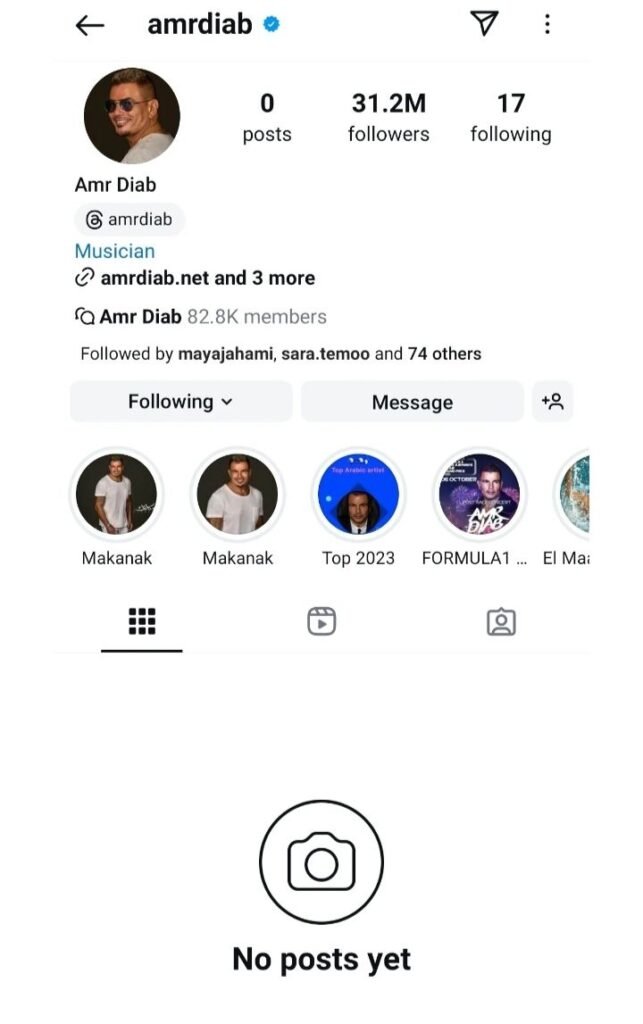Open the amrdiab Threads badge
This screenshot has width=643, height=1024.
coord(130,219)
